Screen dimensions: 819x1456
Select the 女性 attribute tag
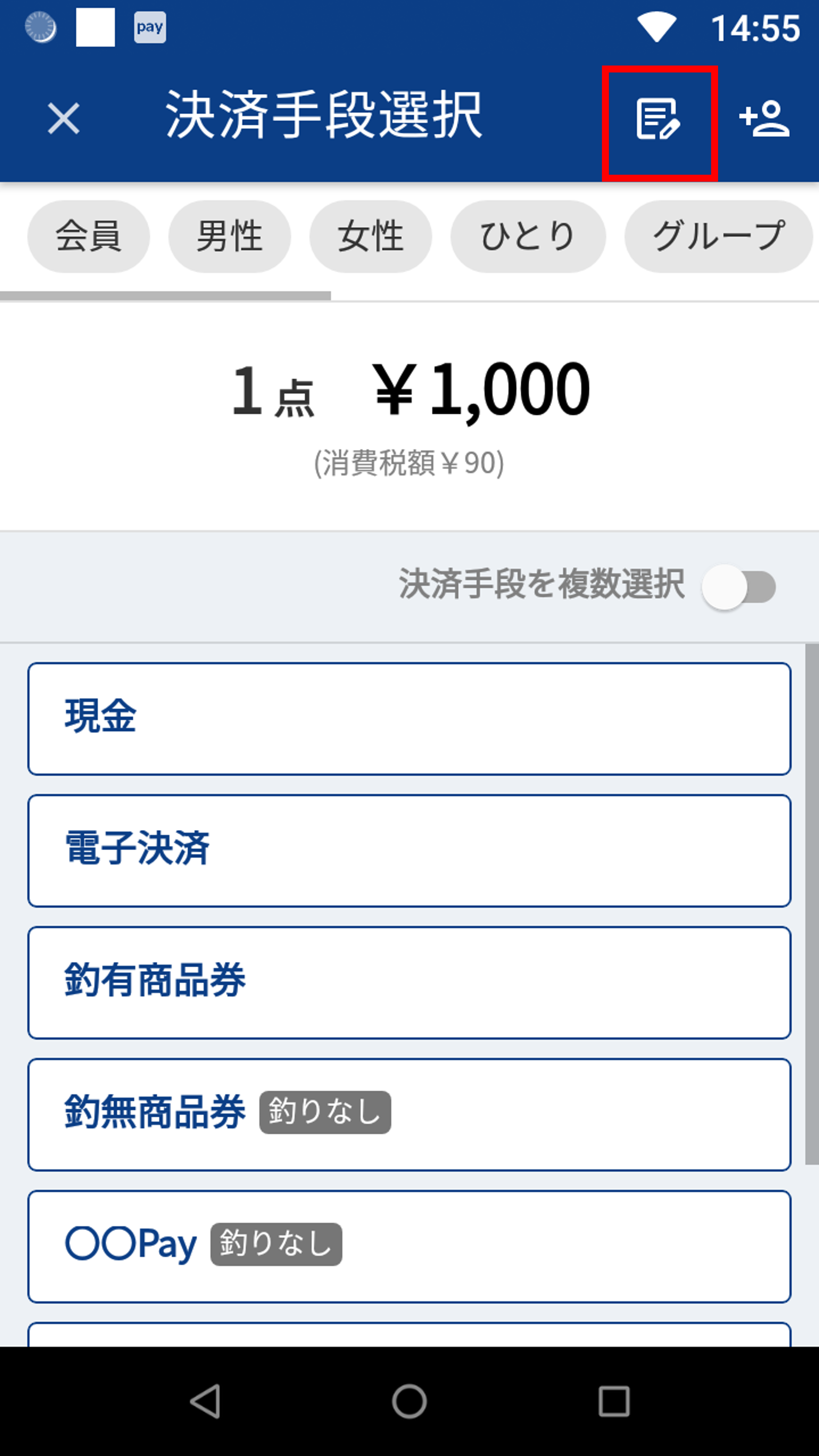pos(370,236)
